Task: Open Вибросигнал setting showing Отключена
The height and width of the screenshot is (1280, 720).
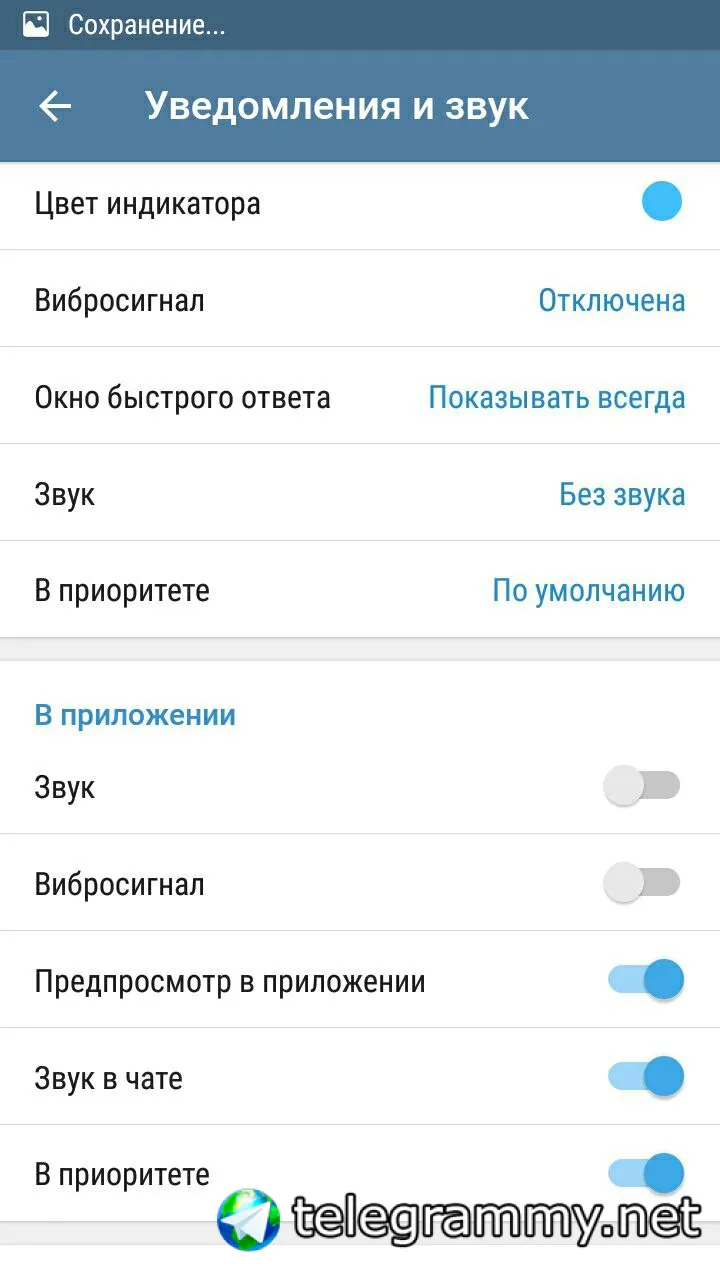Action: pos(360,300)
